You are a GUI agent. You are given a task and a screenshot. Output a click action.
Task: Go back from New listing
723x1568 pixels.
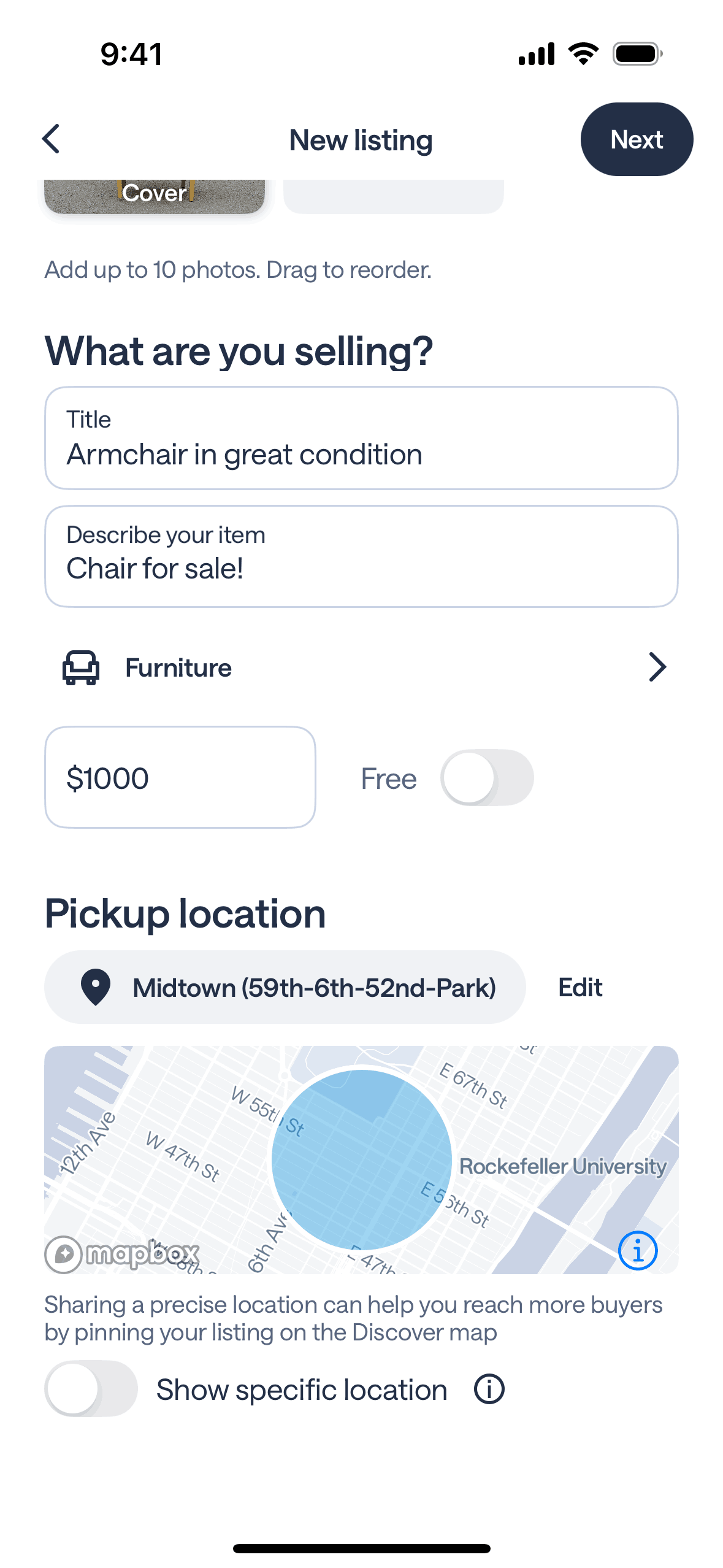[52, 139]
